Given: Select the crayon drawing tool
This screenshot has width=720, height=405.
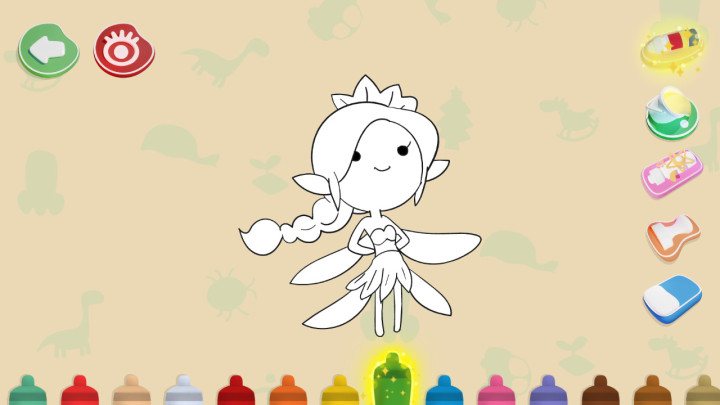Looking at the screenshot, I should pos(672,45).
